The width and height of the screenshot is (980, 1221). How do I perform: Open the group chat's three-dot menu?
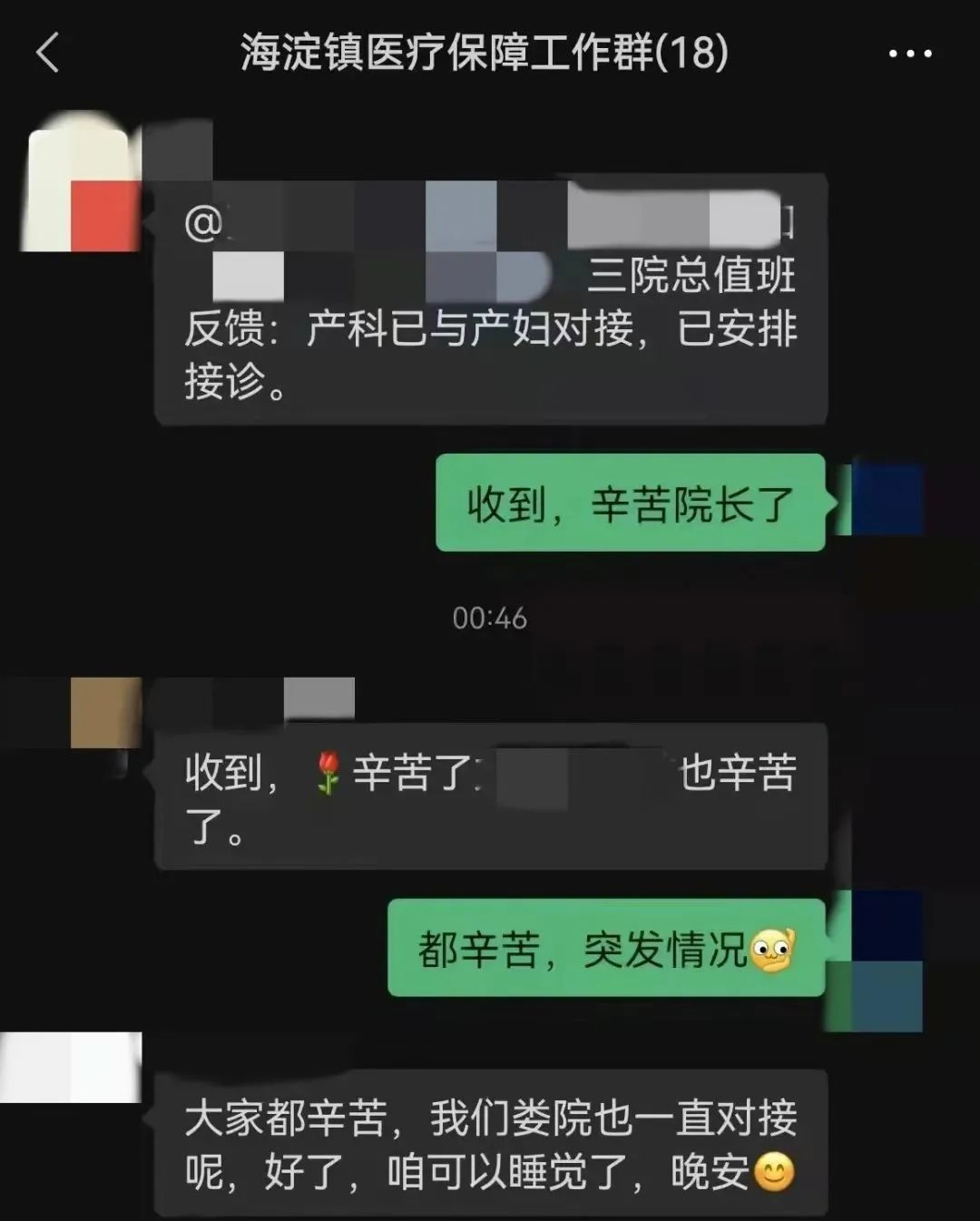[909, 54]
